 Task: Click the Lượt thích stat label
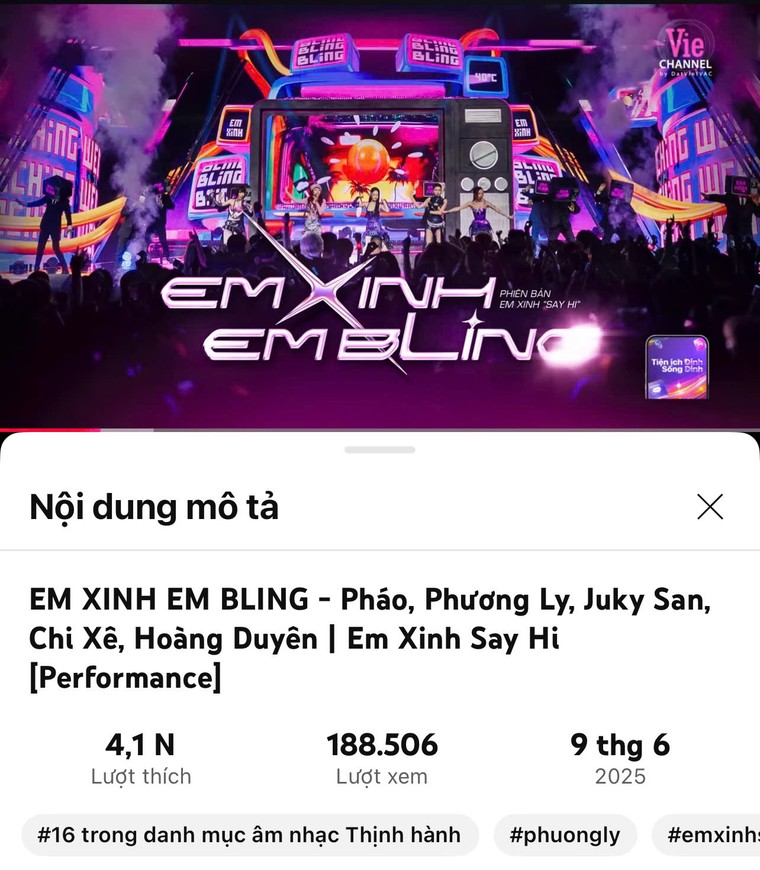pyautogui.click(x=141, y=776)
